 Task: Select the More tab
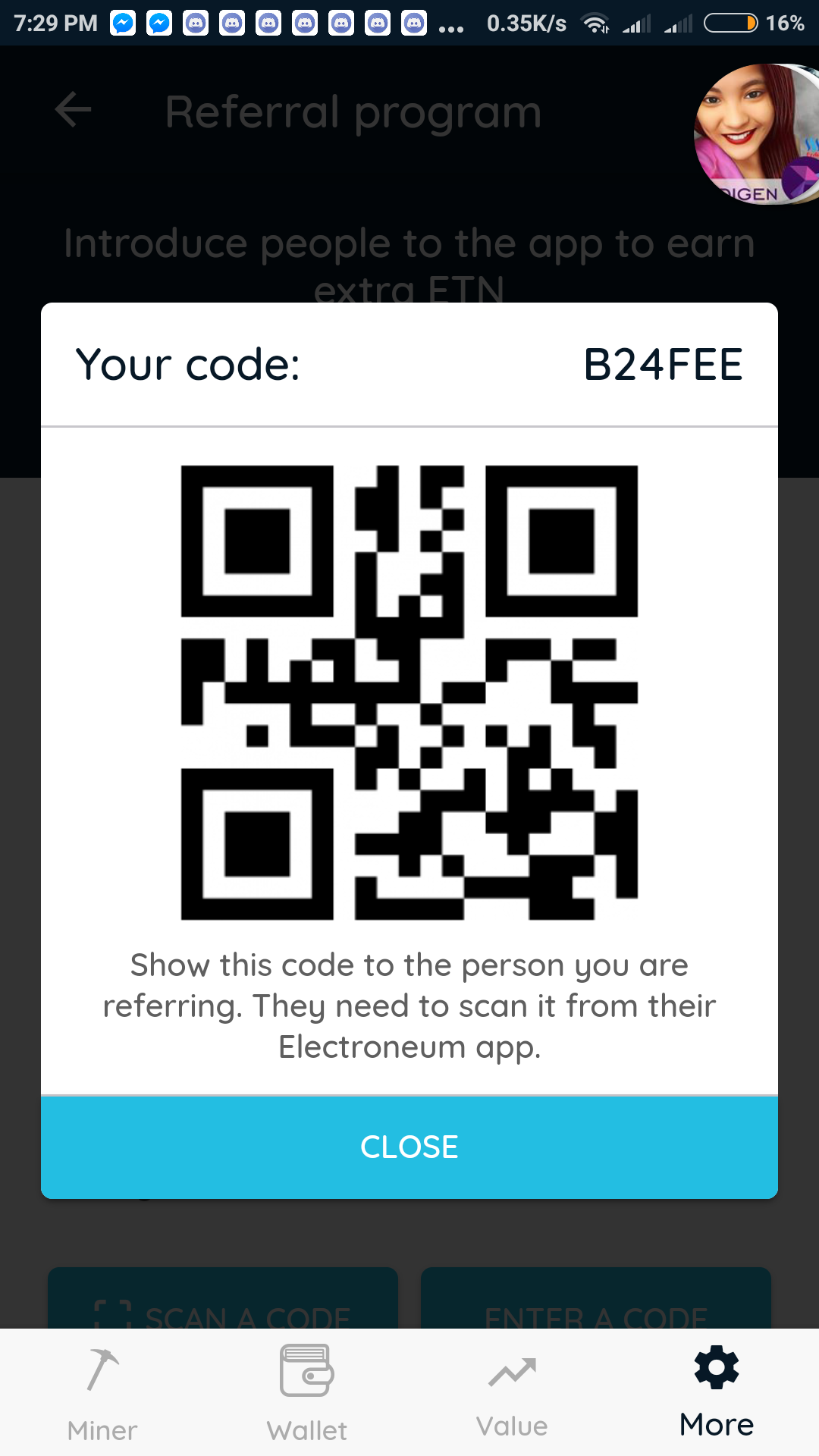pyautogui.click(x=717, y=1394)
